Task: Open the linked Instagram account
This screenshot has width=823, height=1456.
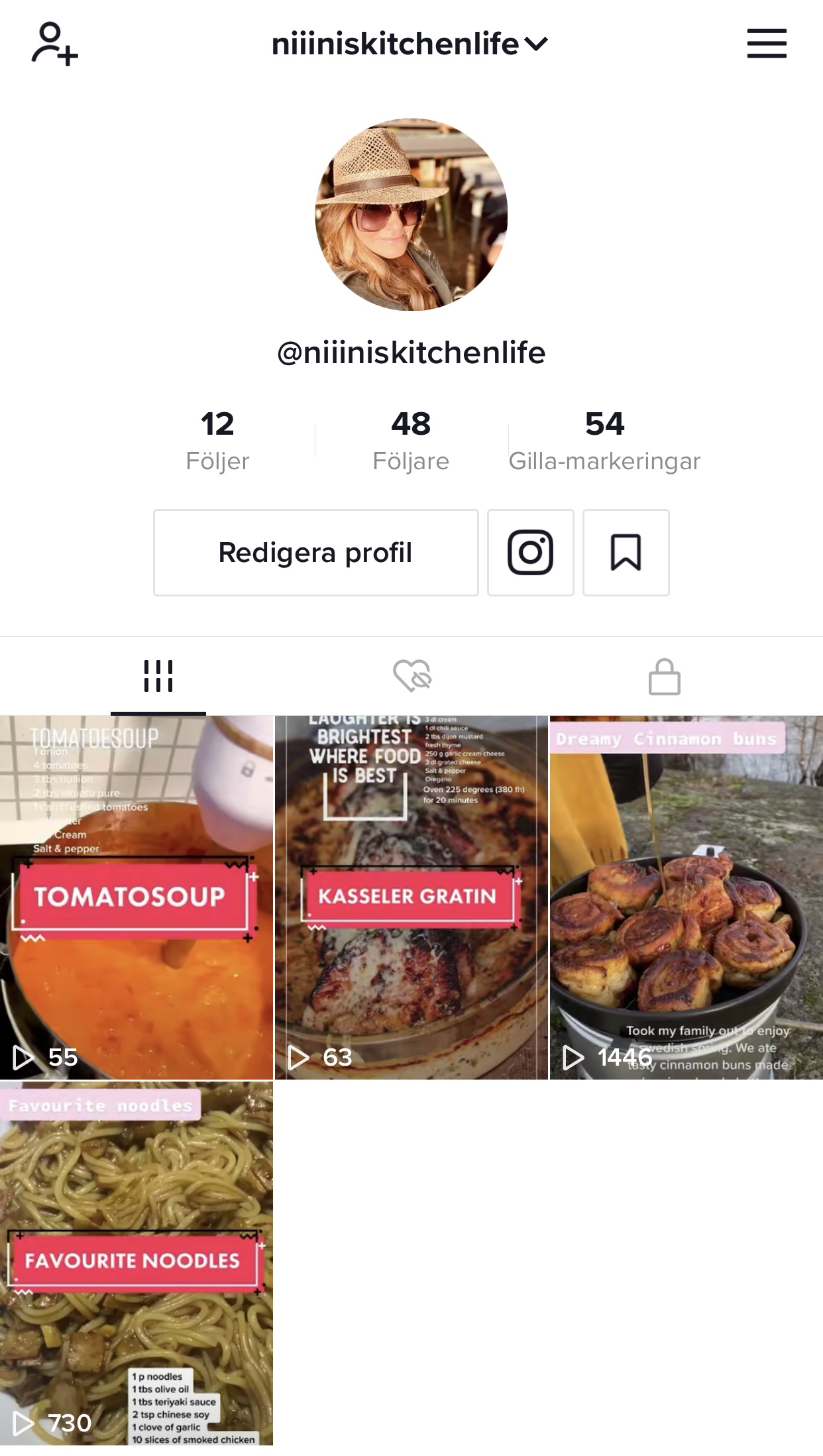Action: pyautogui.click(x=530, y=553)
